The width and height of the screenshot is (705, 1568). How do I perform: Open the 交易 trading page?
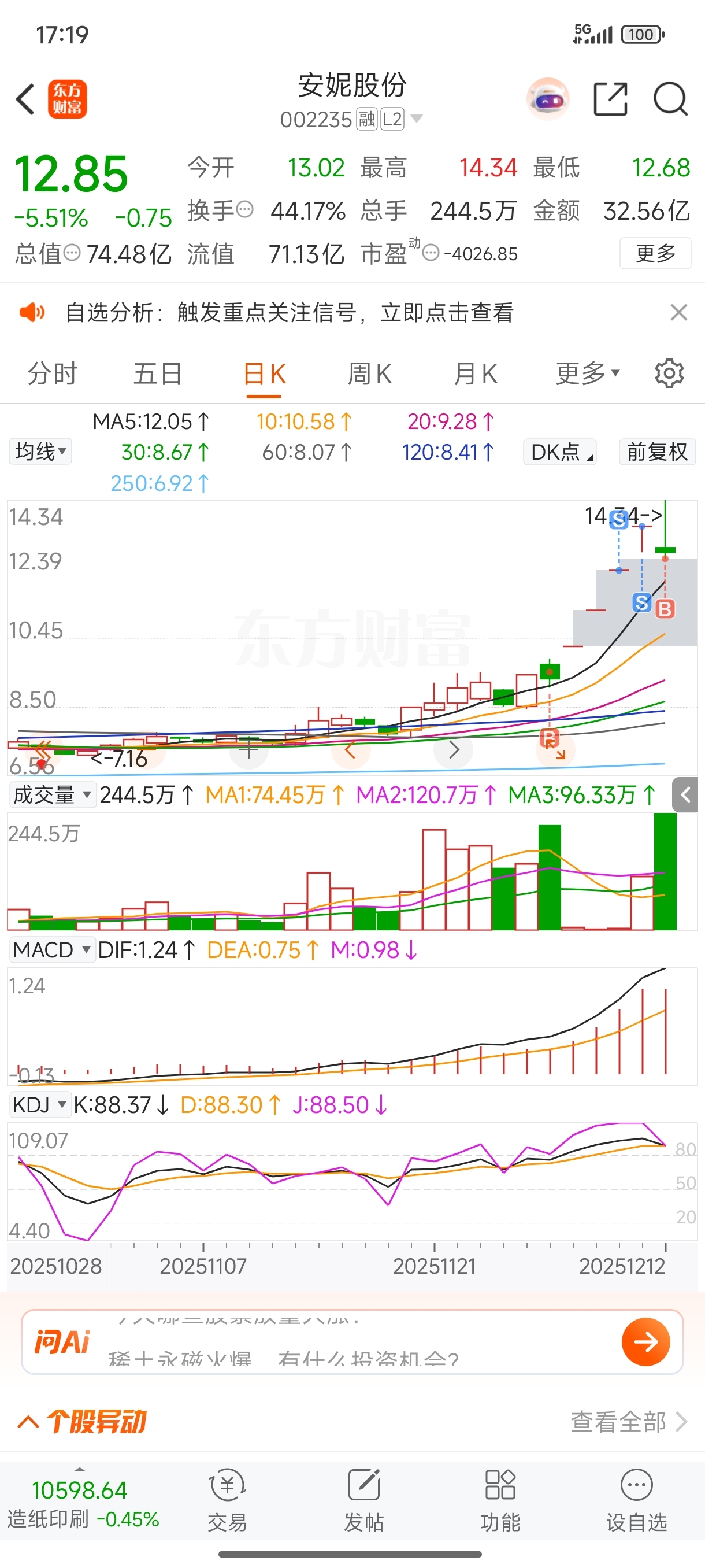(228, 1499)
